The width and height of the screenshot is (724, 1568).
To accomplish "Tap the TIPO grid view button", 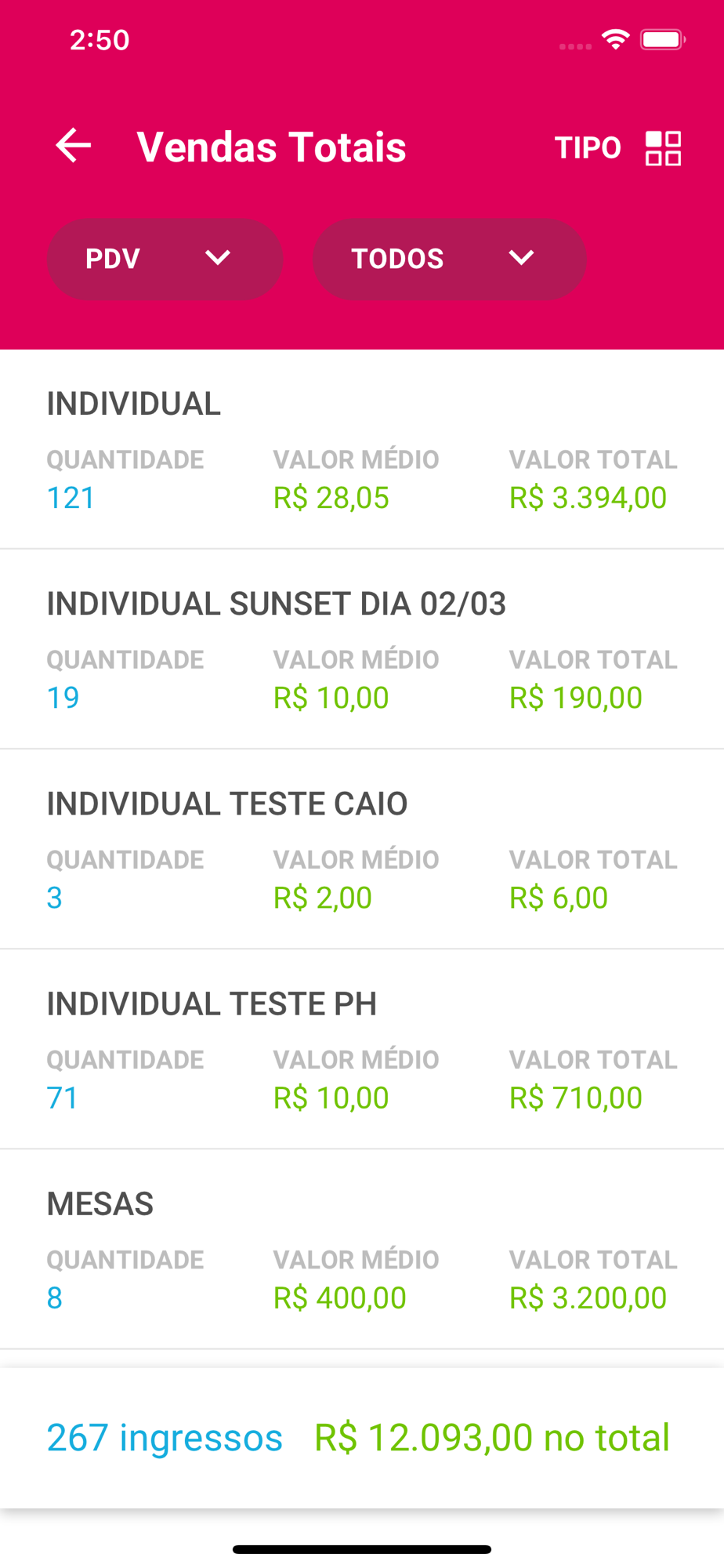I will point(617,147).
